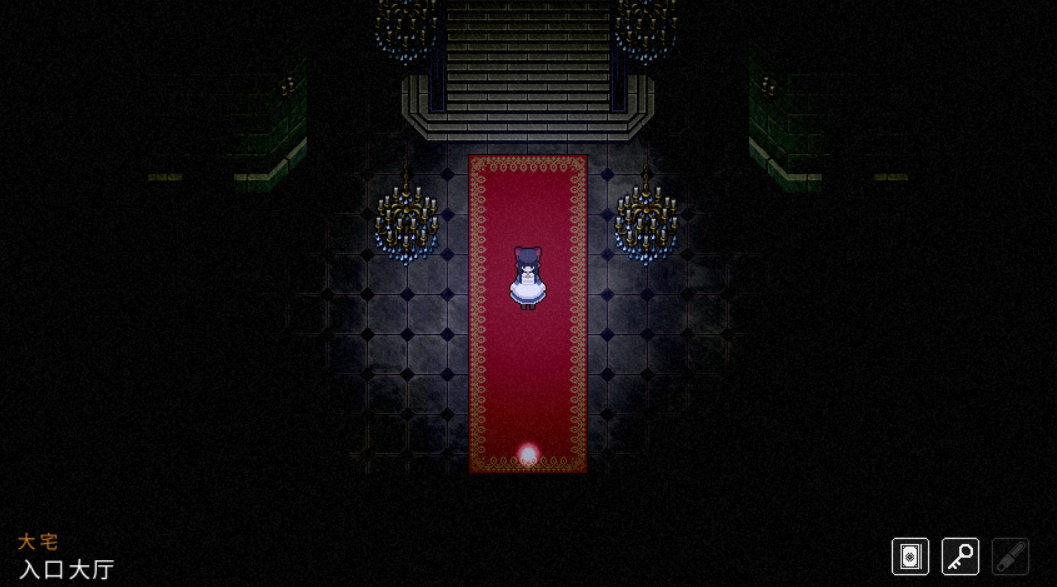Open the key items icon
Image resolution: width=1057 pixels, height=587 pixels.
click(x=960, y=557)
